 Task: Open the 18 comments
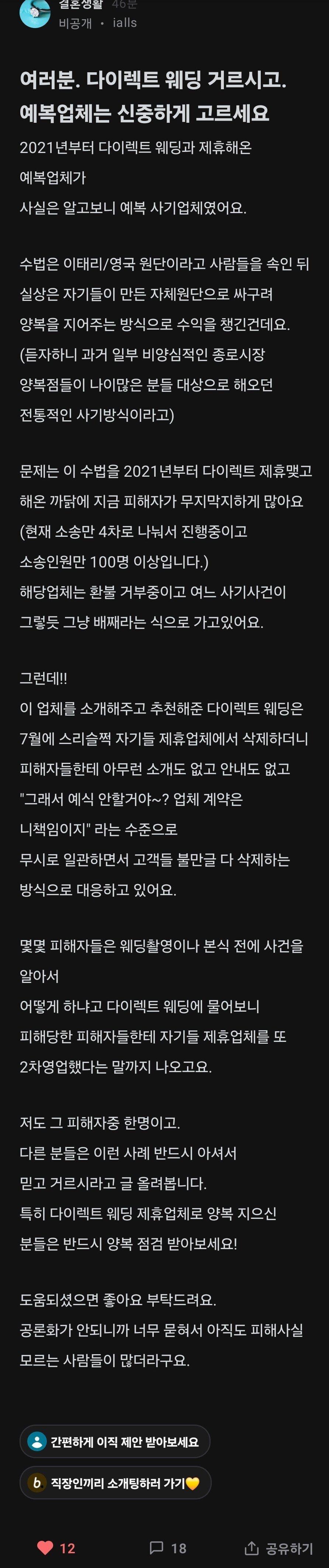point(168,1547)
